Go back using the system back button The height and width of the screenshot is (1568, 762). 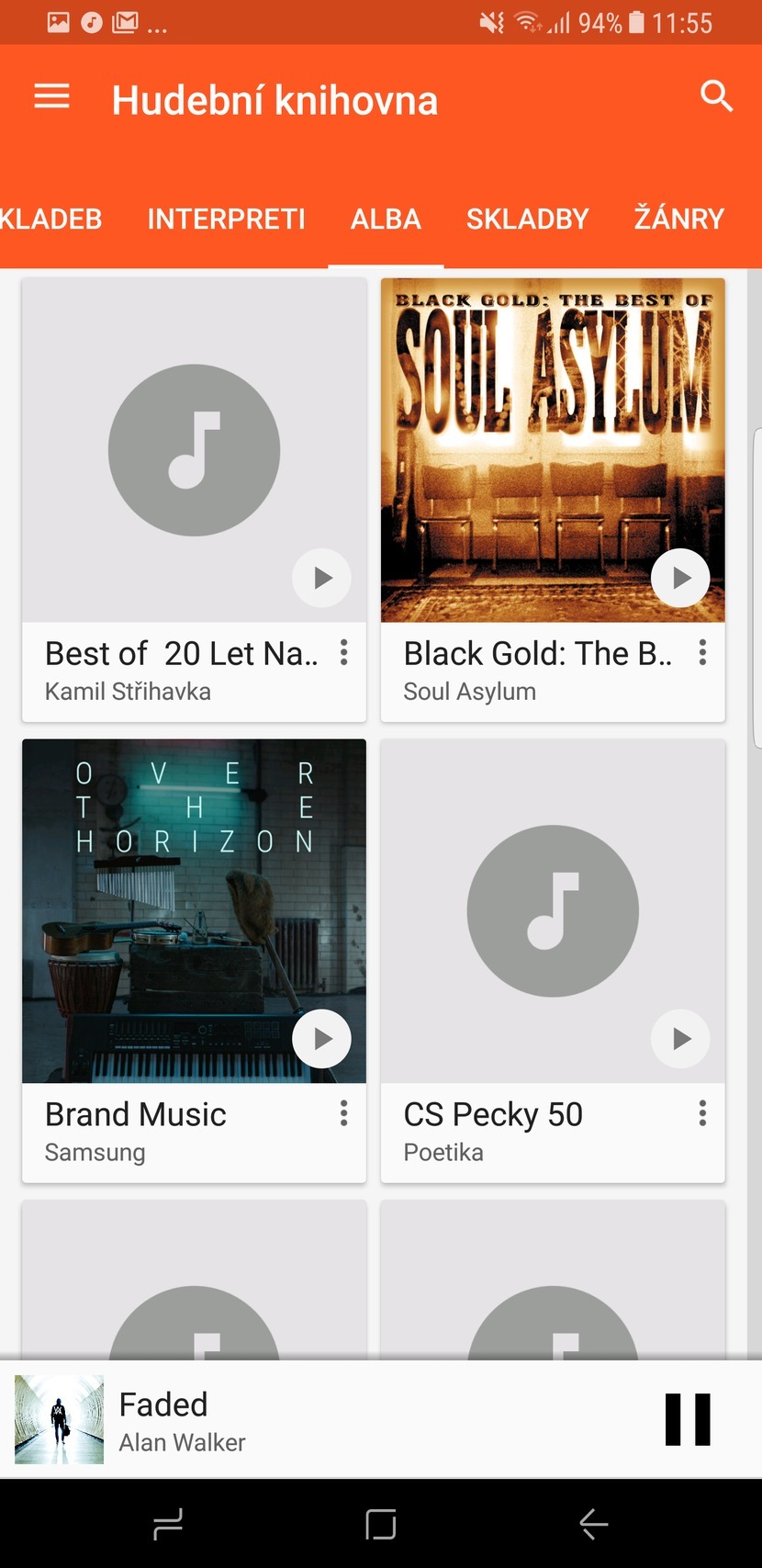(x=594, y=1525)
